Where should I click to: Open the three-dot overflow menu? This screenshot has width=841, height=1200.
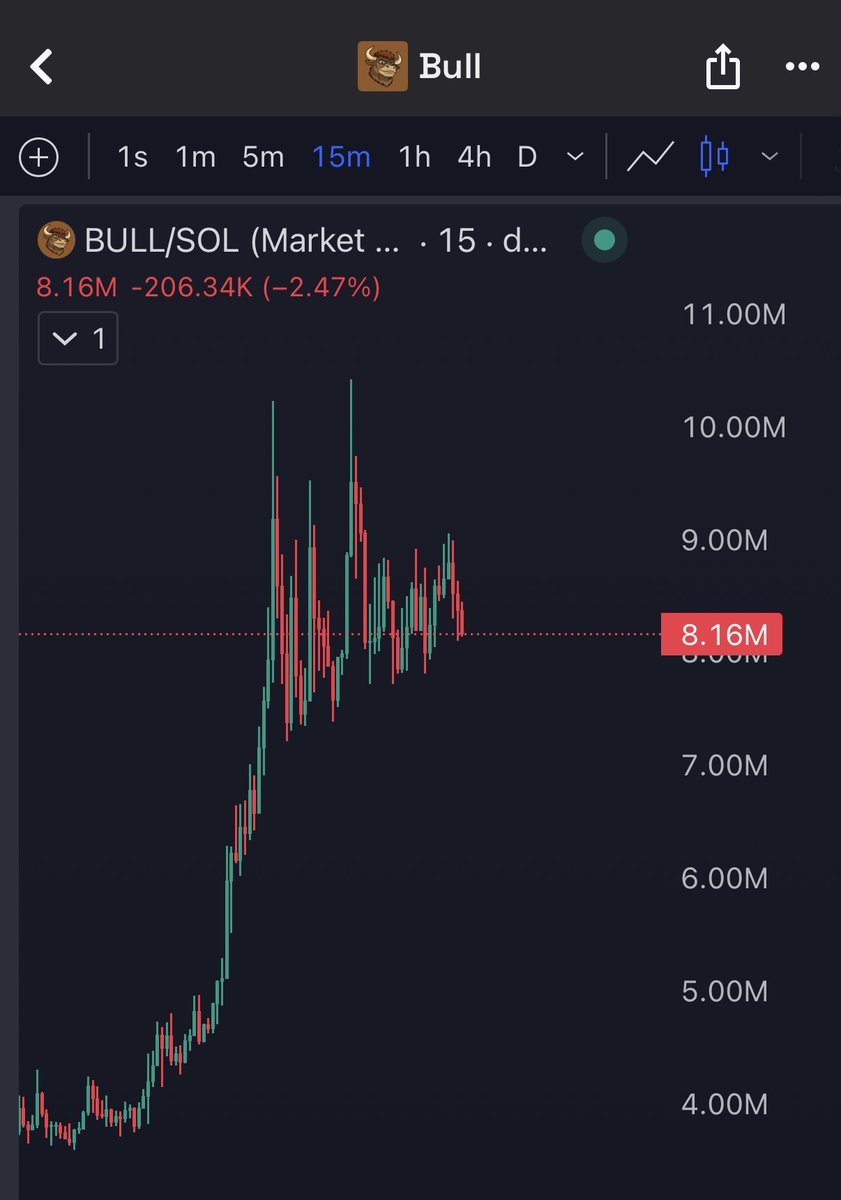802,67
